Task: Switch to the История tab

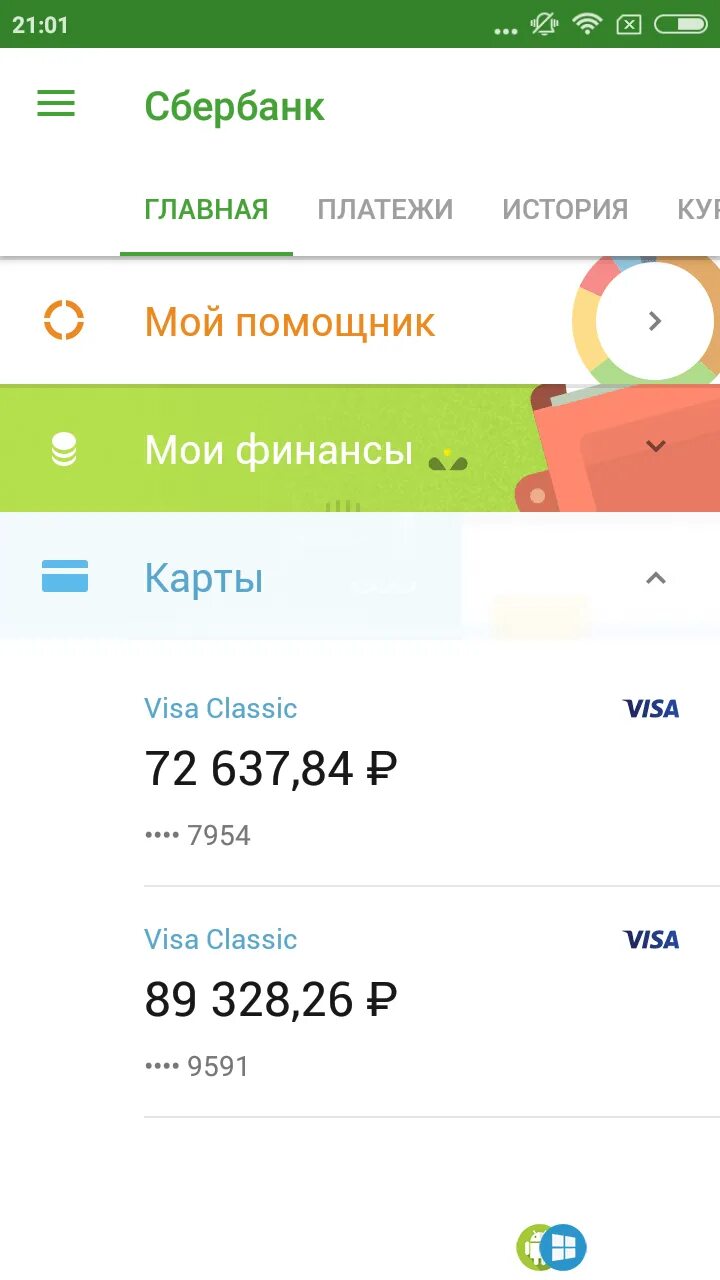Action: coord(565,209)
